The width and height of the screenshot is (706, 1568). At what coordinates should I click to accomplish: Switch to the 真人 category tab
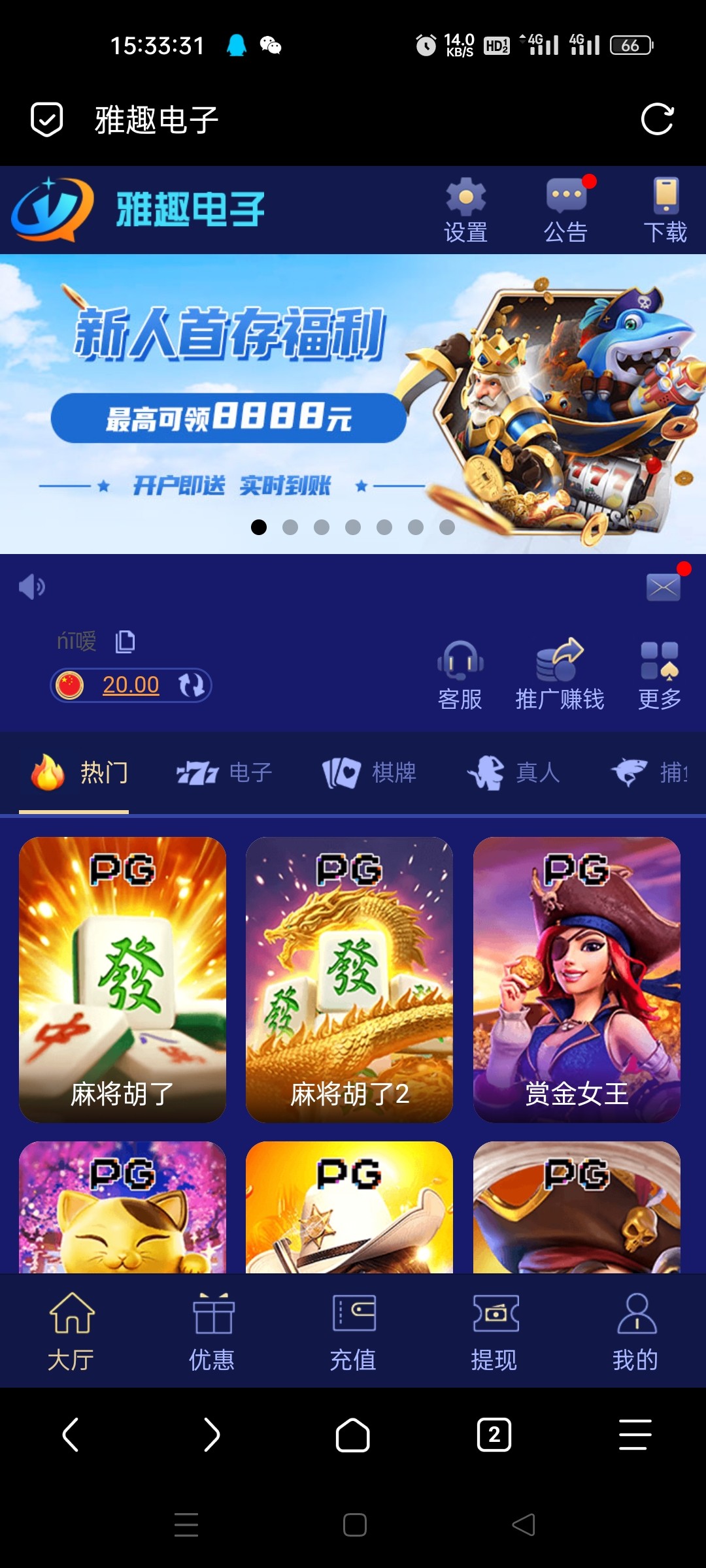pos(514,773)
